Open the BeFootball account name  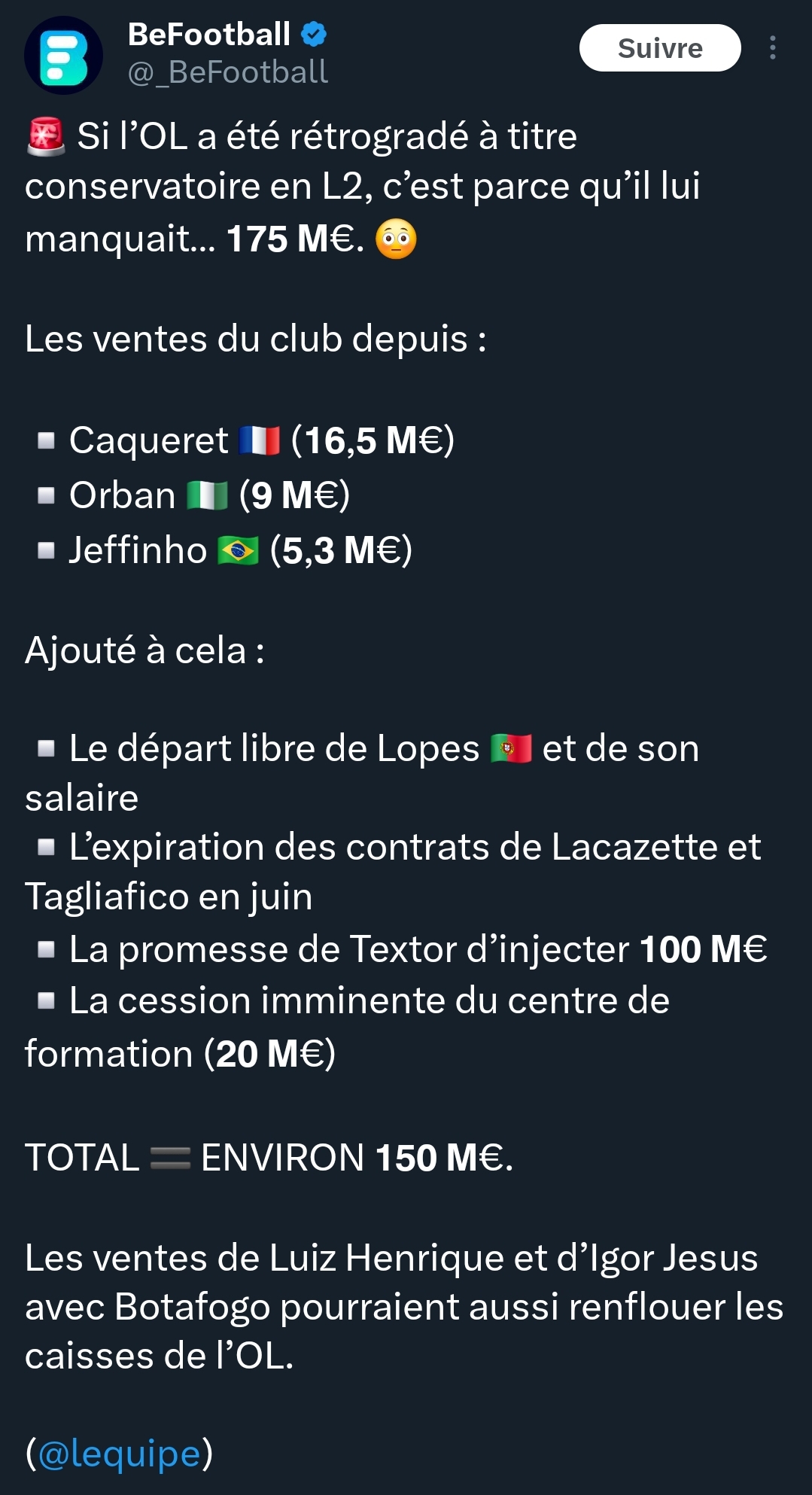209,35
